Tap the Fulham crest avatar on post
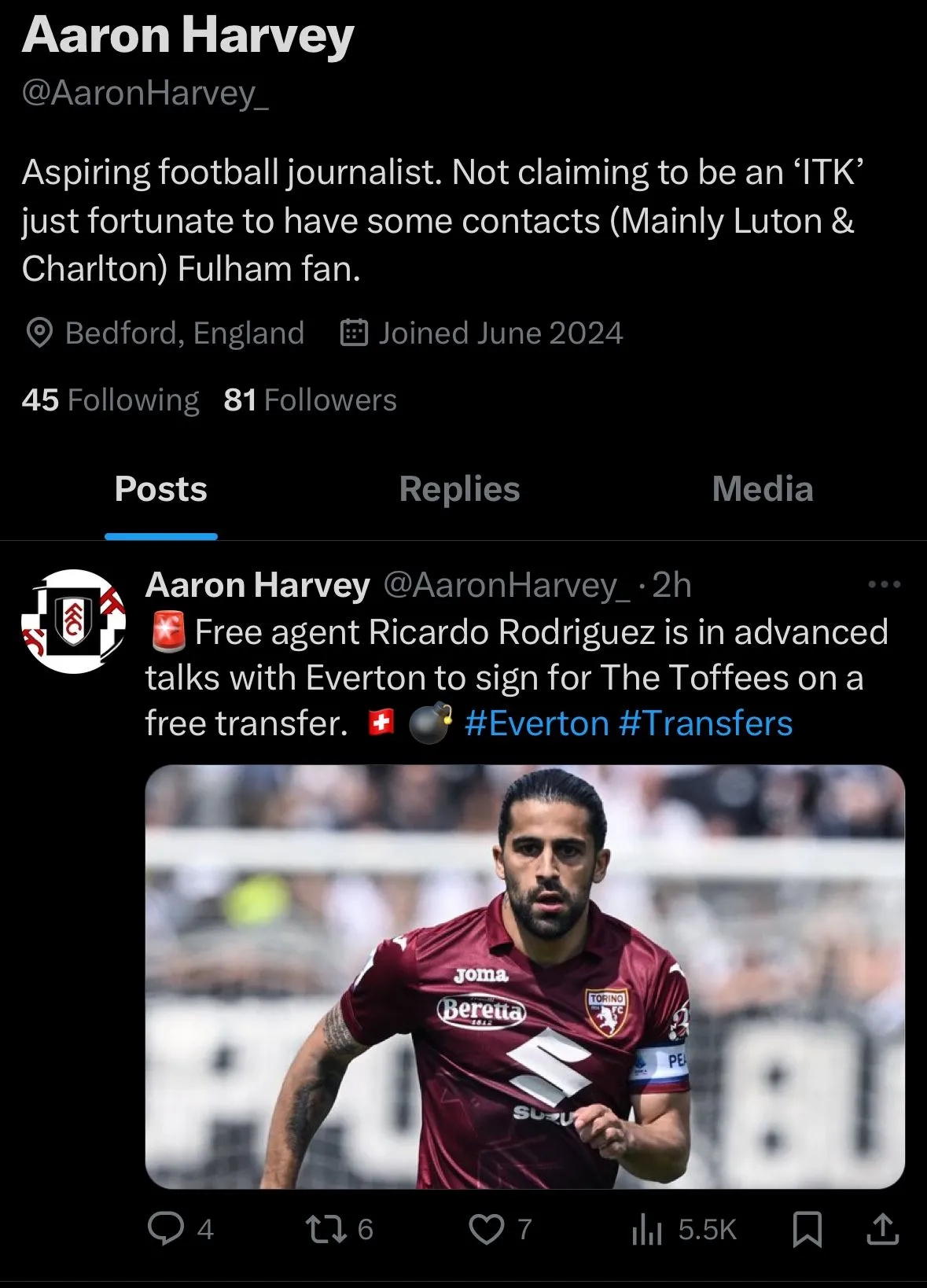927x1288 pixels. pyautogui.click(x=73, y=621)
